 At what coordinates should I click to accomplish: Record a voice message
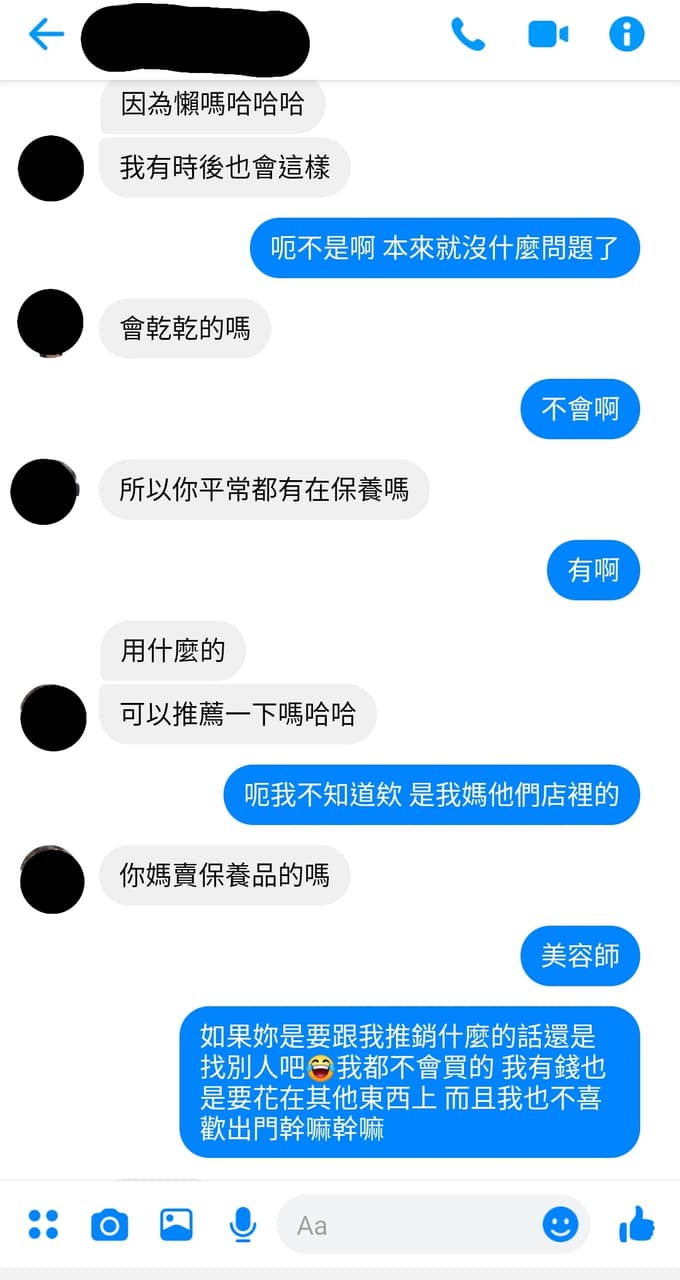[x=242, y=1224]
